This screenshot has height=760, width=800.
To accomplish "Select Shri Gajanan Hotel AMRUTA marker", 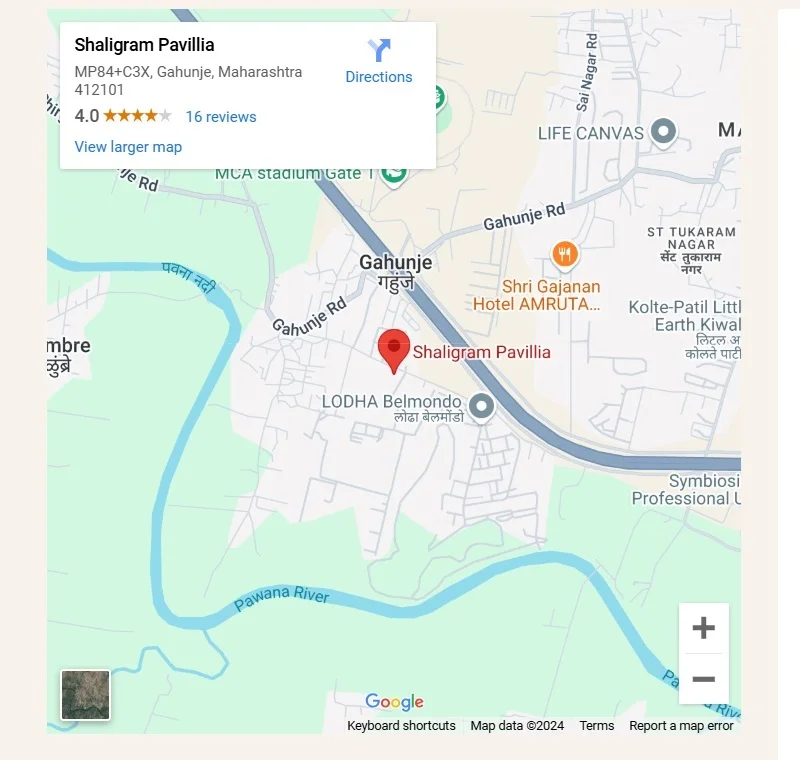I will 565,255.
